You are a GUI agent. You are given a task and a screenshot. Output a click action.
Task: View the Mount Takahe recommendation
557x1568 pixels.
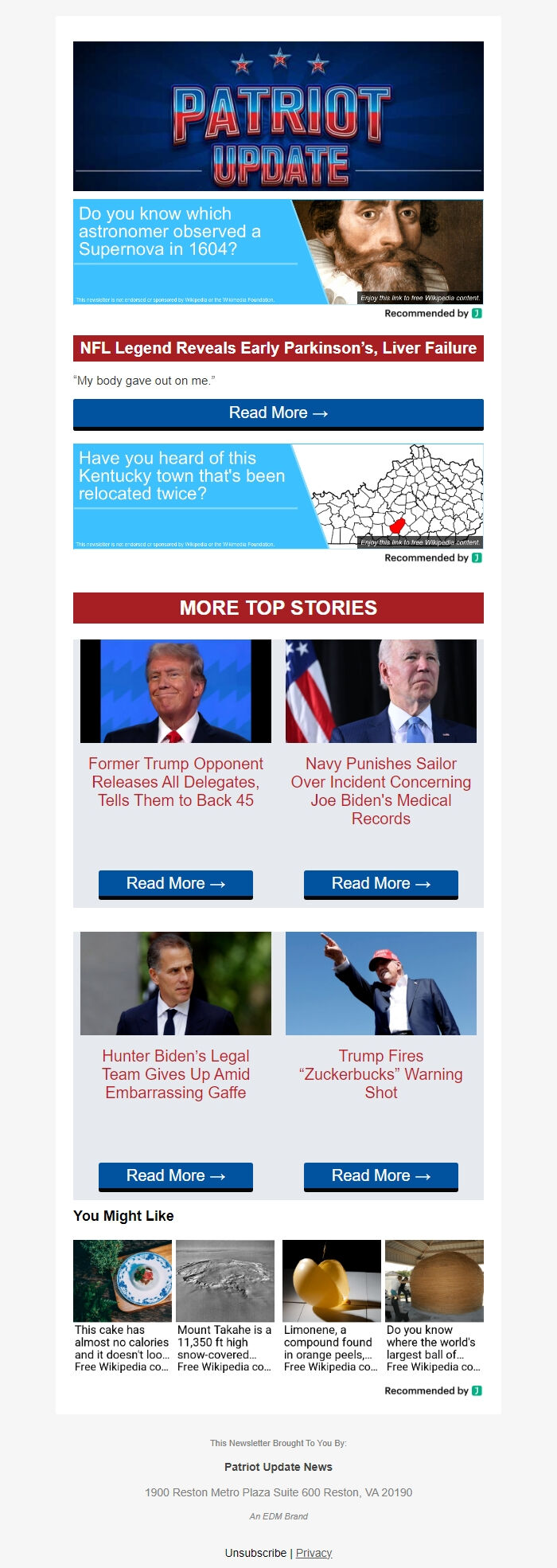point(225,1306)
